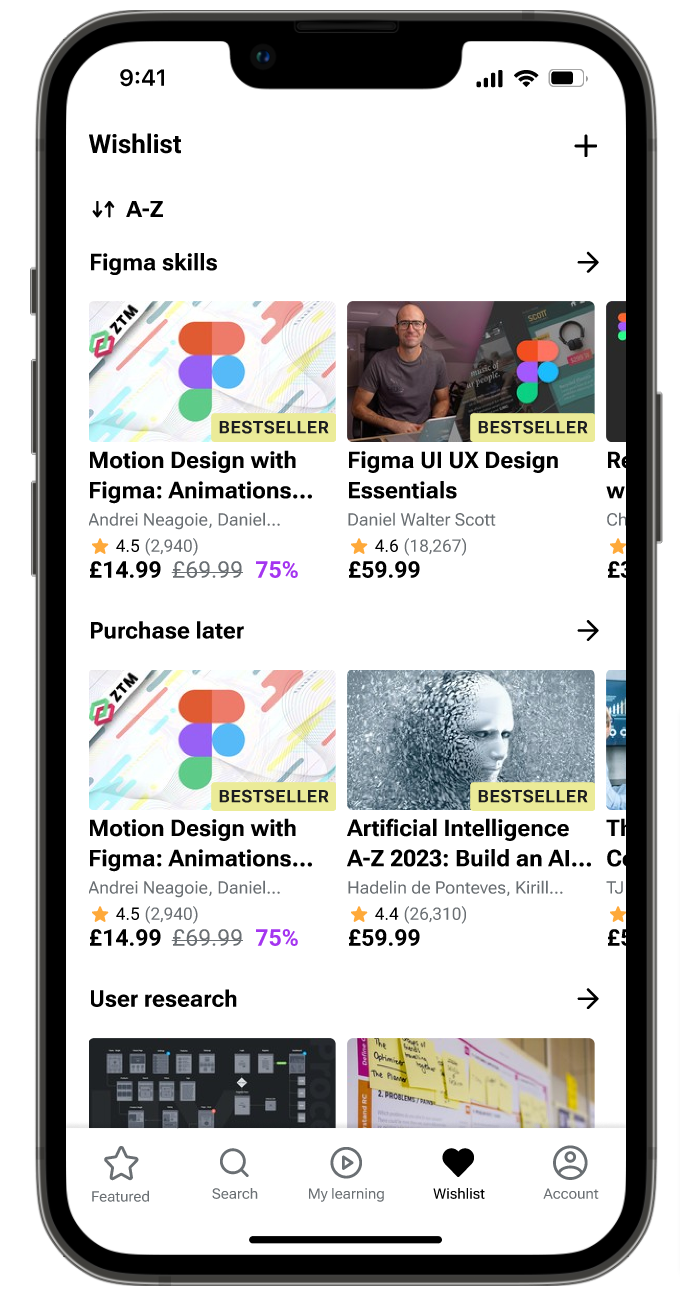
Task: Switch to the Featured tab
Action: tap(121, 1174)
